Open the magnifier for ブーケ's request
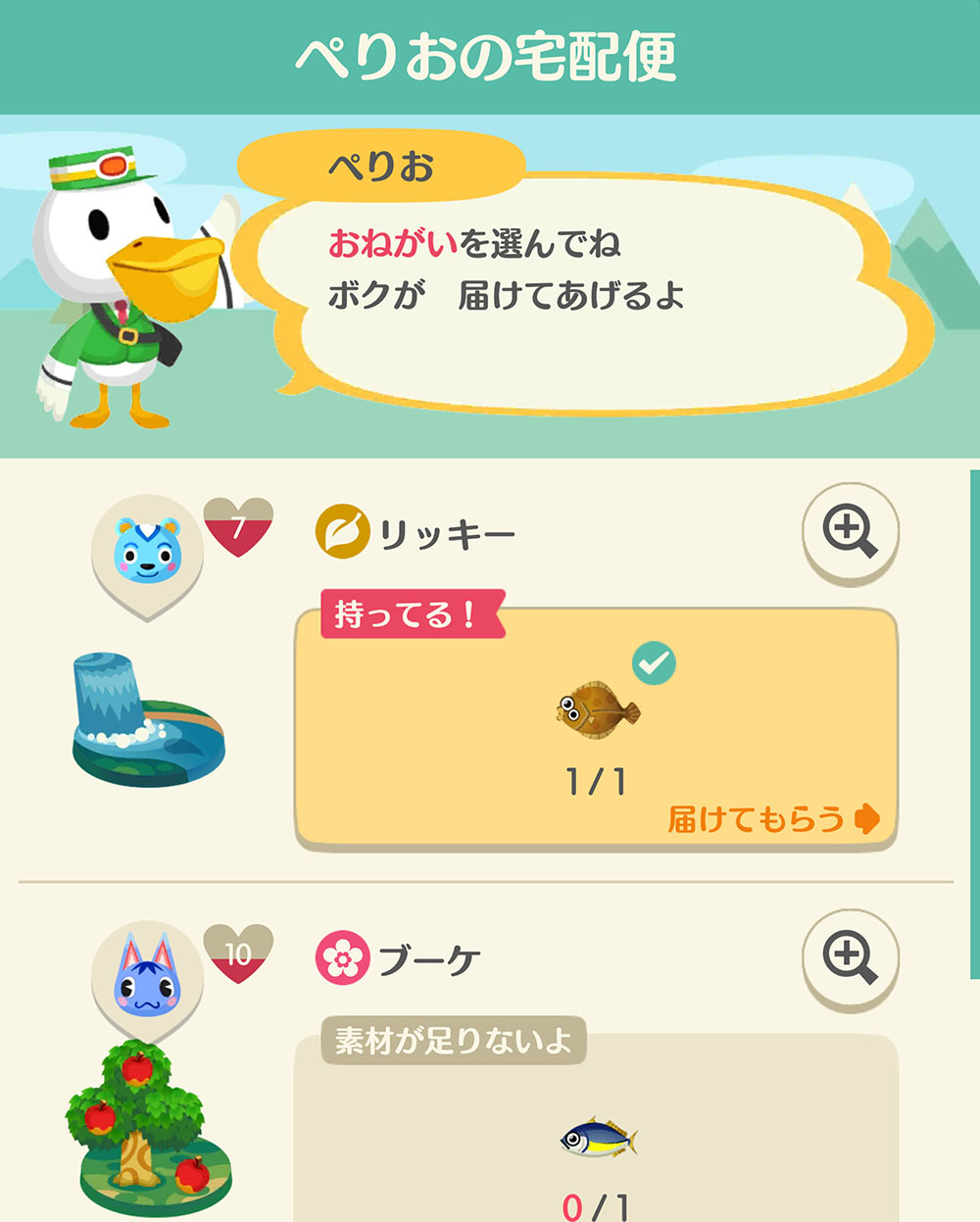 (850, 957)
